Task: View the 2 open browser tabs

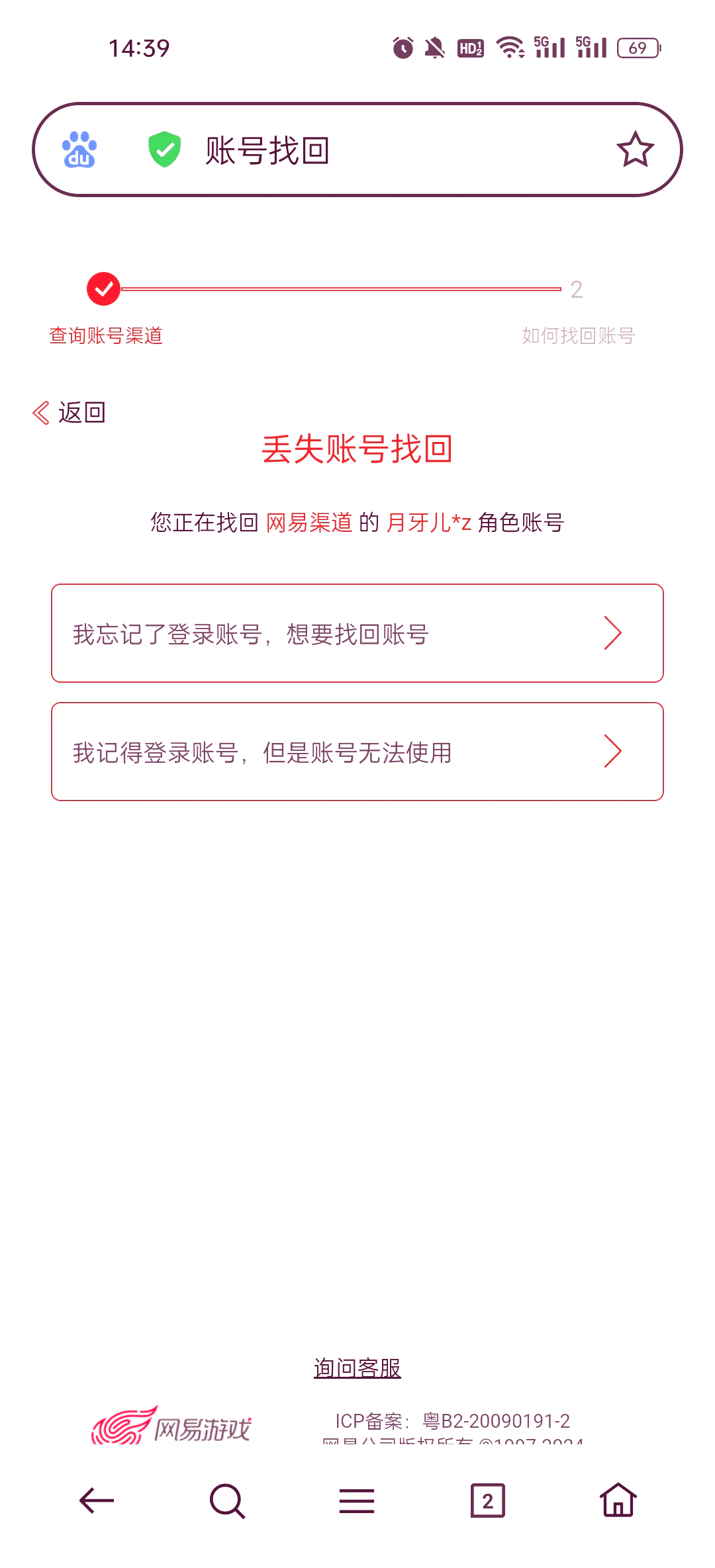Action: [488, 1501]
